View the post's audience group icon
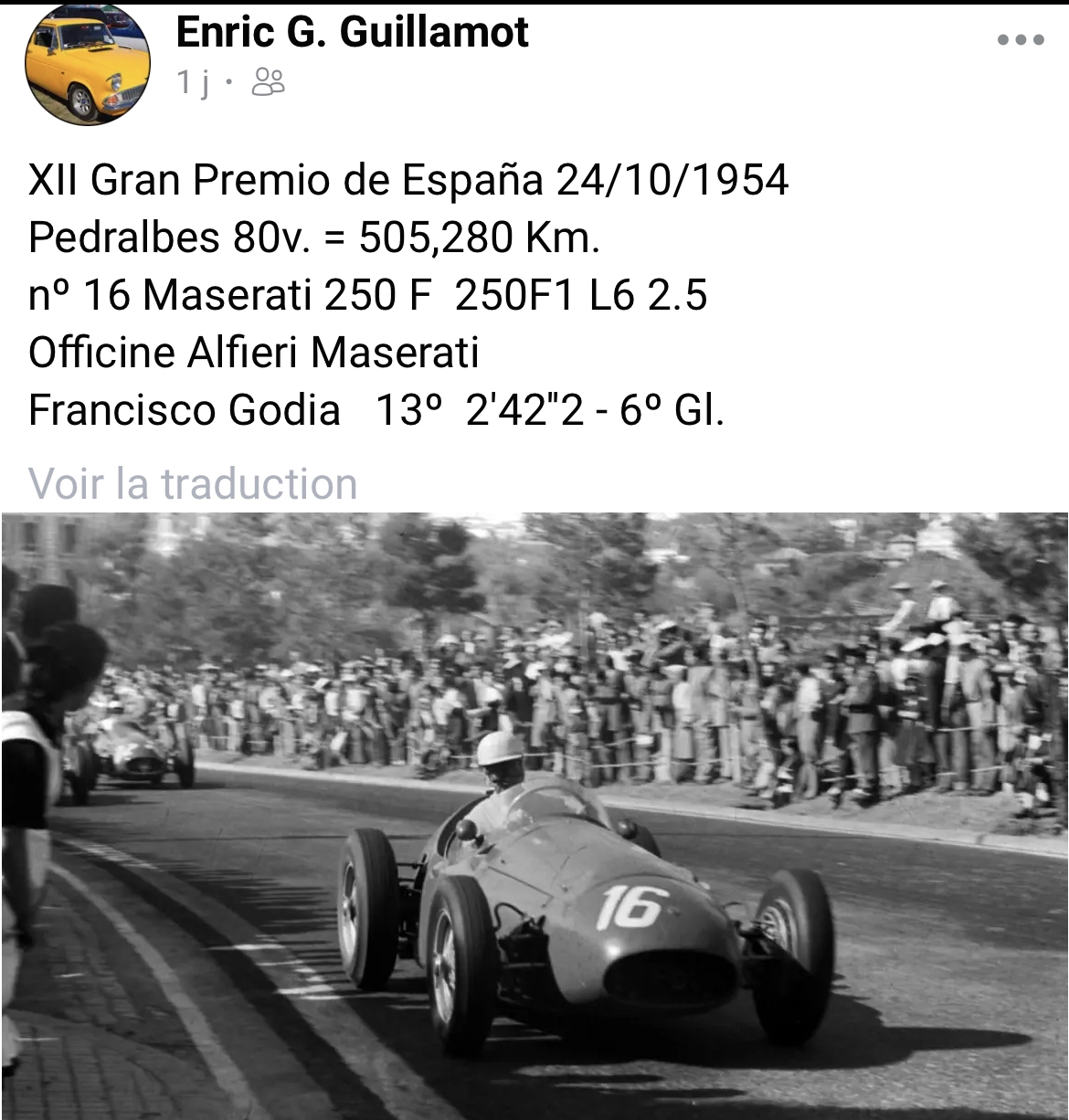This screenshot has width=1069, height=1120. [x=268, y=82]
